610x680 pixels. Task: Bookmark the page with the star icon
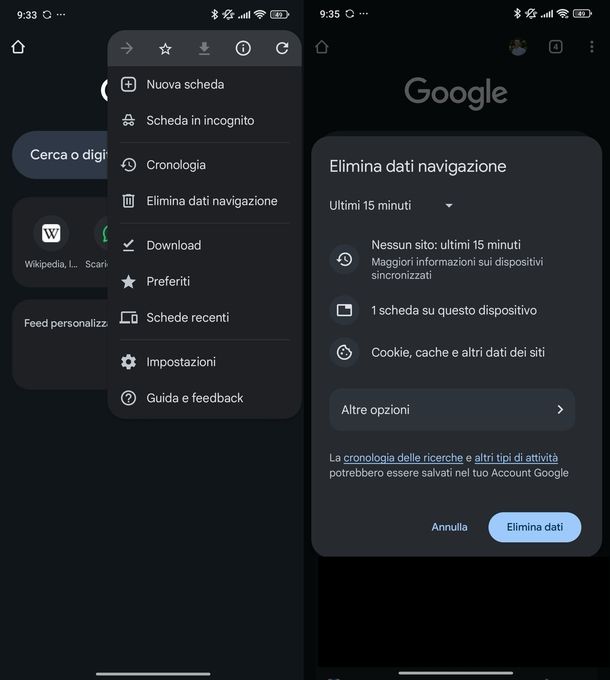(165, 48)
